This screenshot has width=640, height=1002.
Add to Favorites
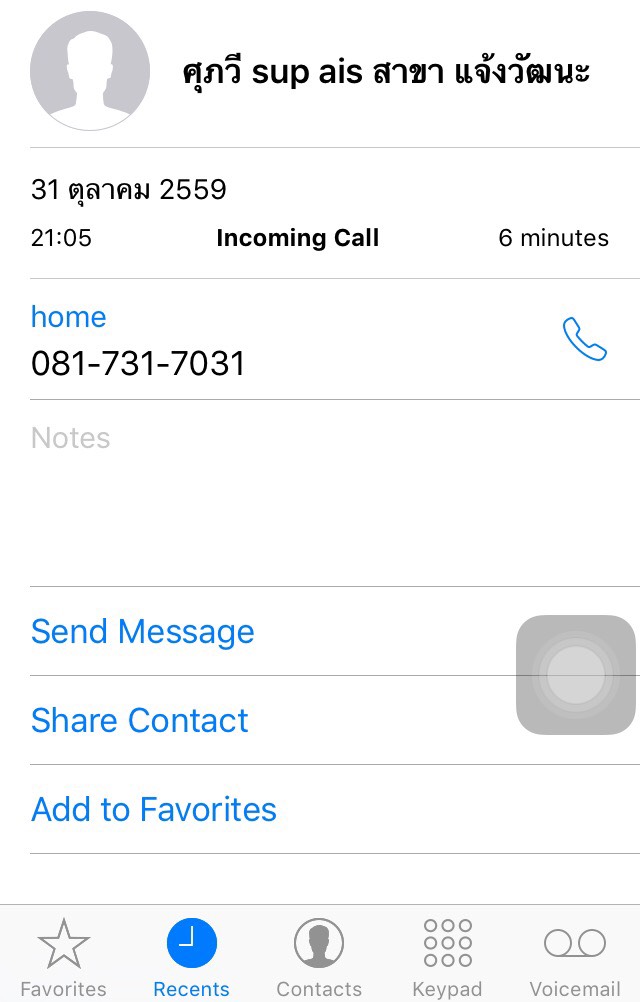click(153, 809)
